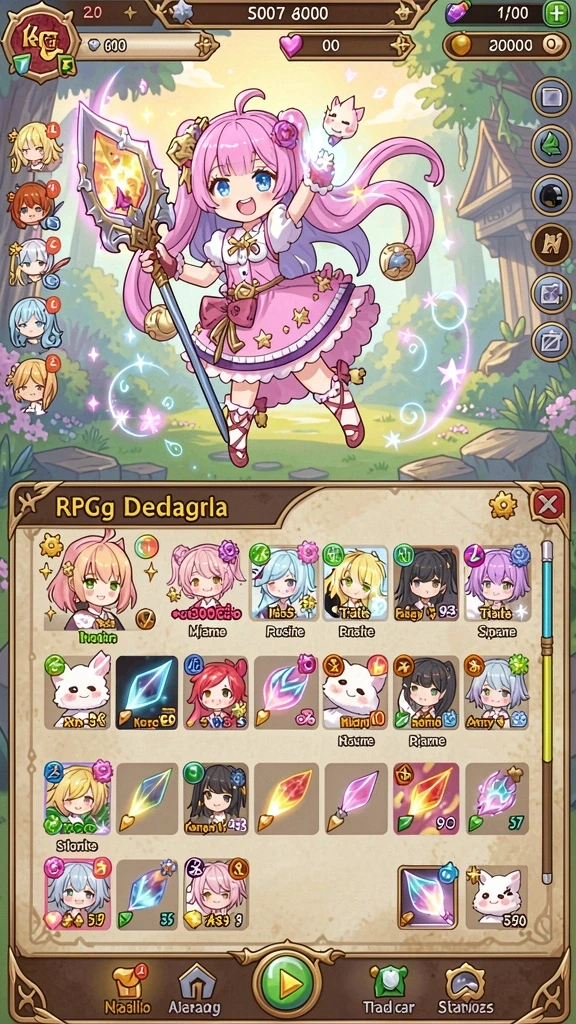576x1024 pixels.
Task: Tap the inventory panel scrollbar
Action: (547, 712)
